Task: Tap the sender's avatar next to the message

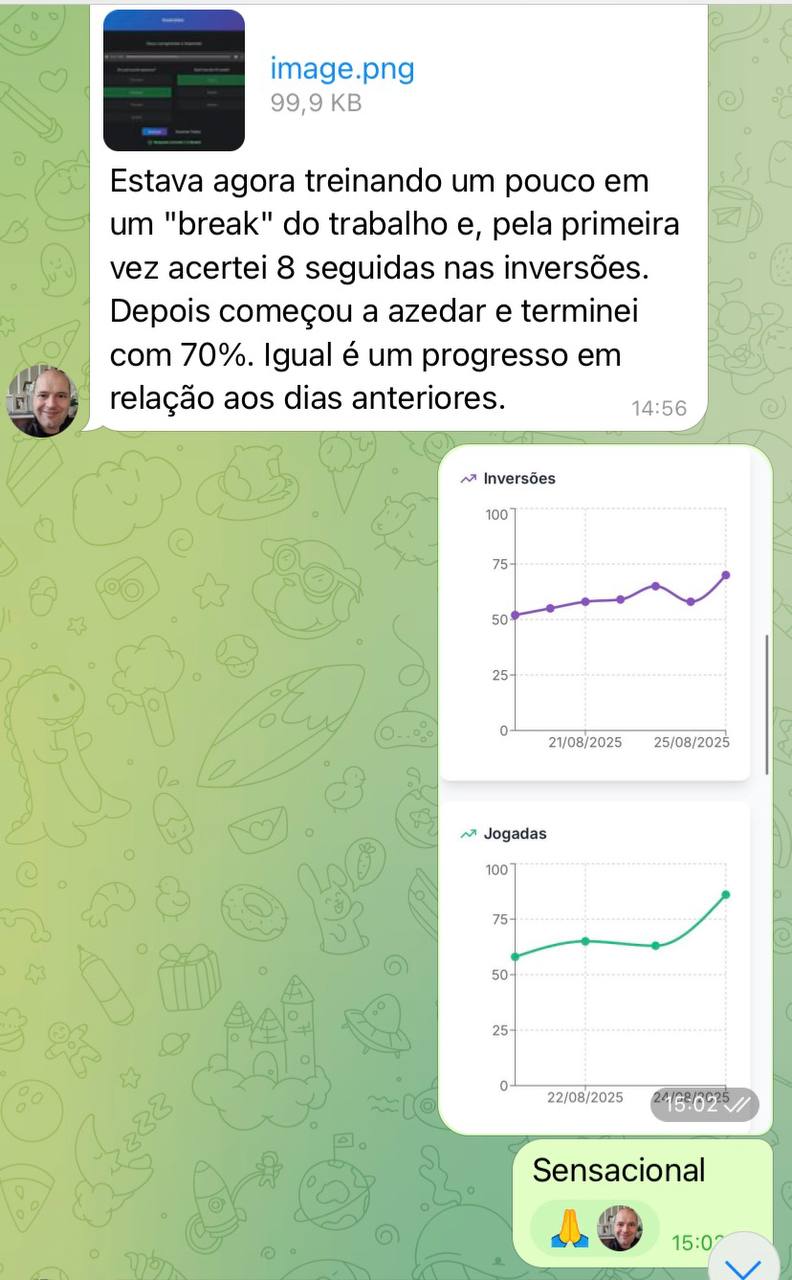Action: [x=41, y=401]
